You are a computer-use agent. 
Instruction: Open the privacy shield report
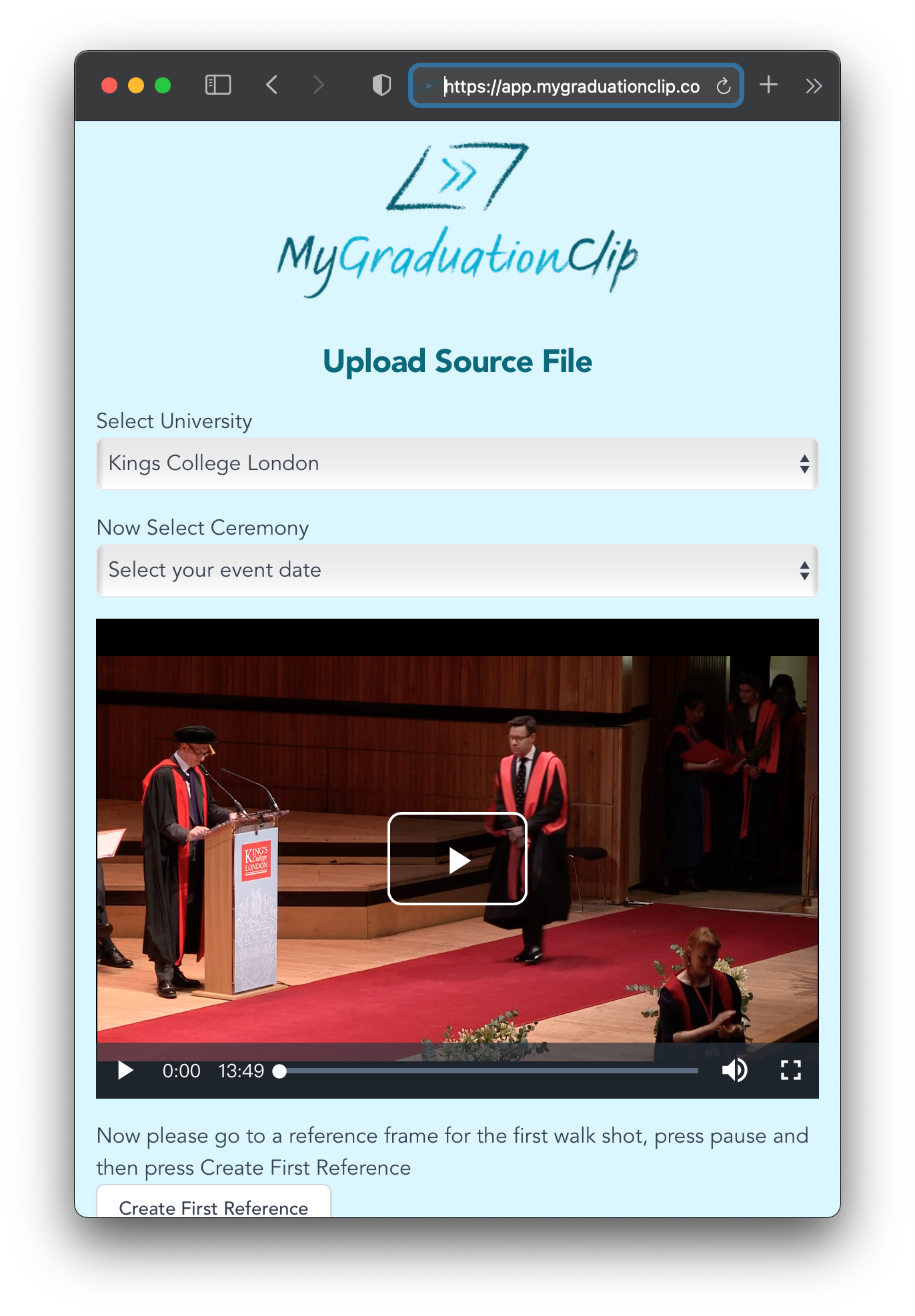[x=381, y=85]
